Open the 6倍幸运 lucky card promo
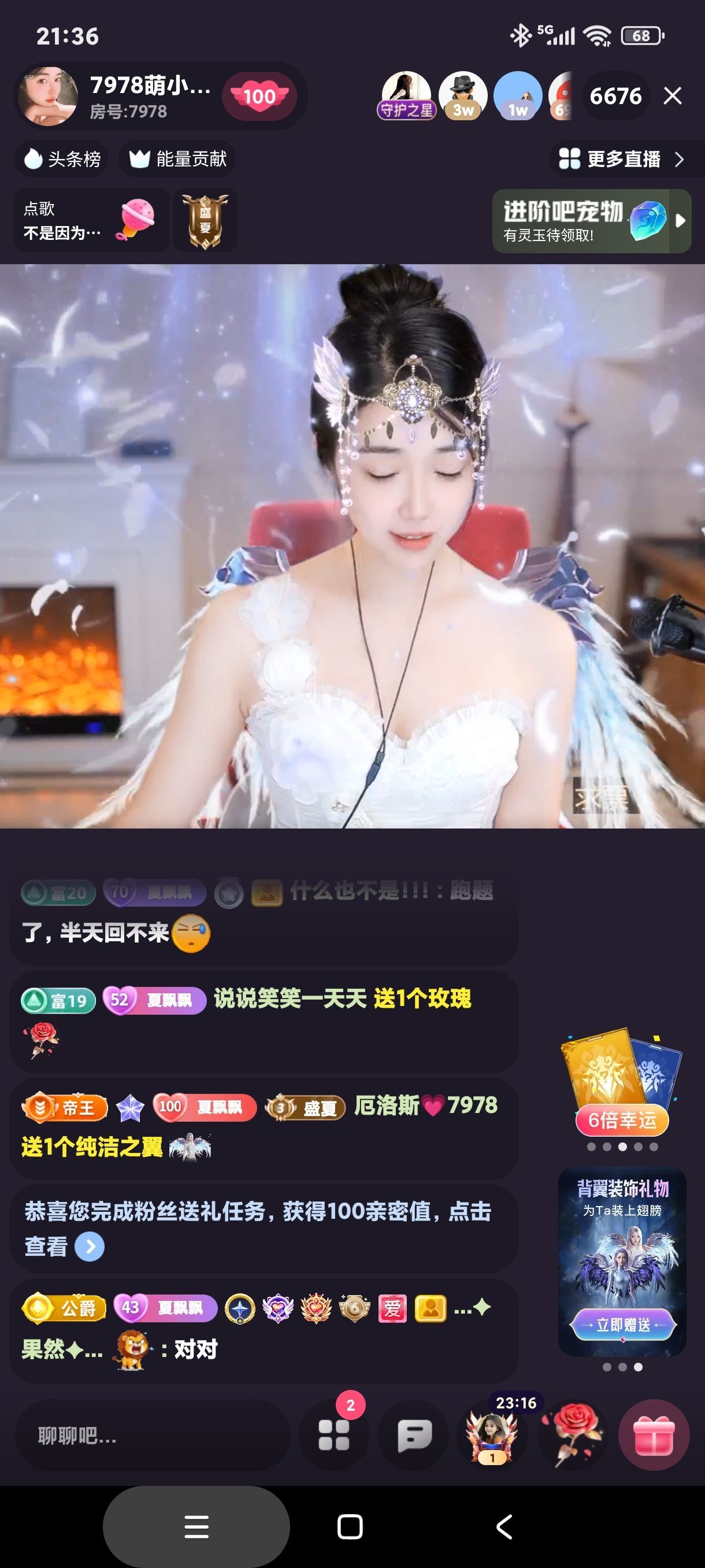Image resolution: width=705 pixels, height=1568 pixels. [622, 1084]
